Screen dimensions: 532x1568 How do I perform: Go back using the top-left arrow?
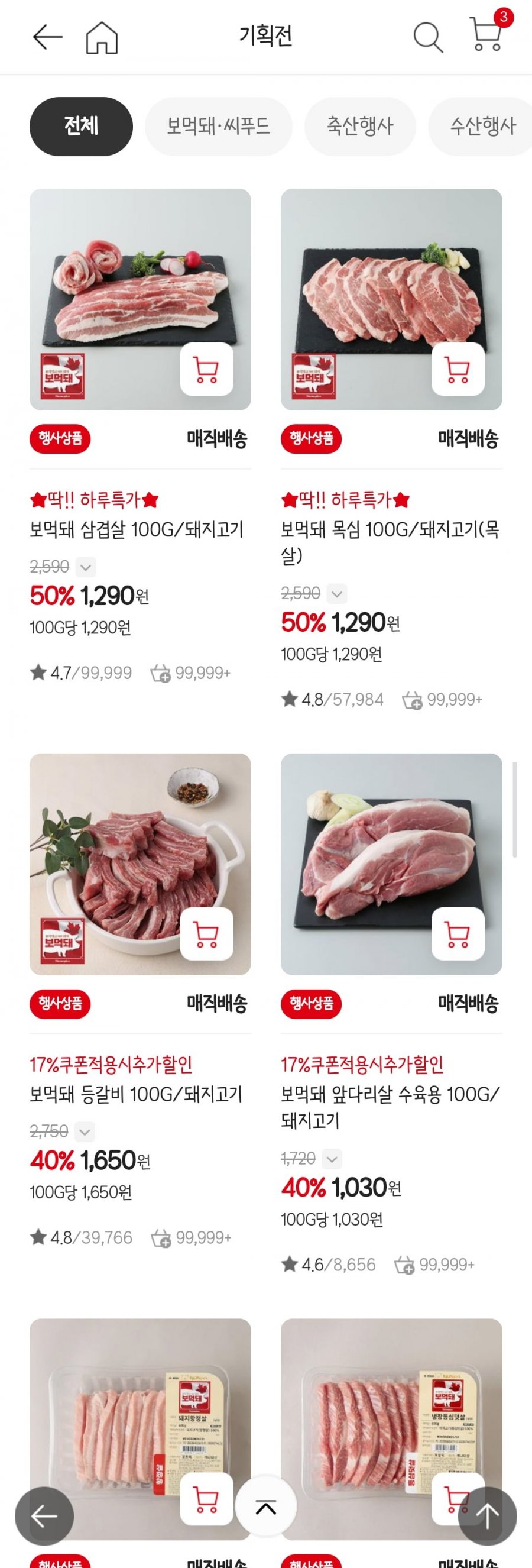click(47, 37)
